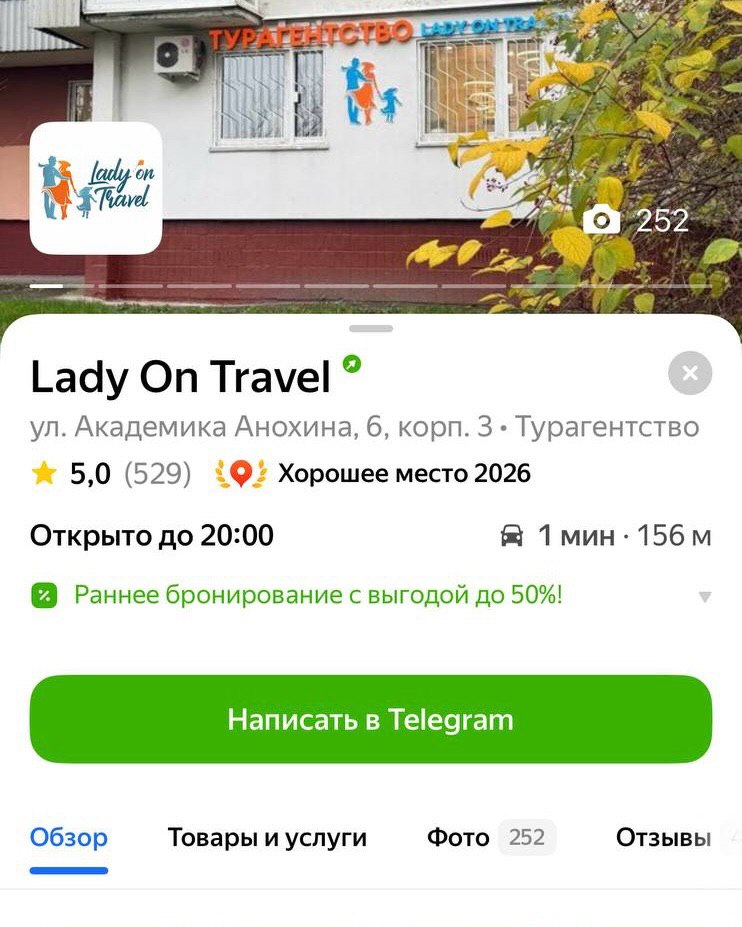
Task: Close the Lady On Travel card
Action: pyautogui.click(x=690, y=374)
